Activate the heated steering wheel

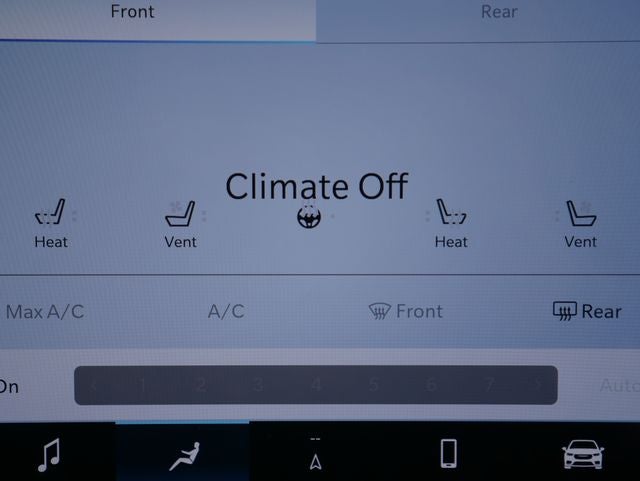pos(309,217)
